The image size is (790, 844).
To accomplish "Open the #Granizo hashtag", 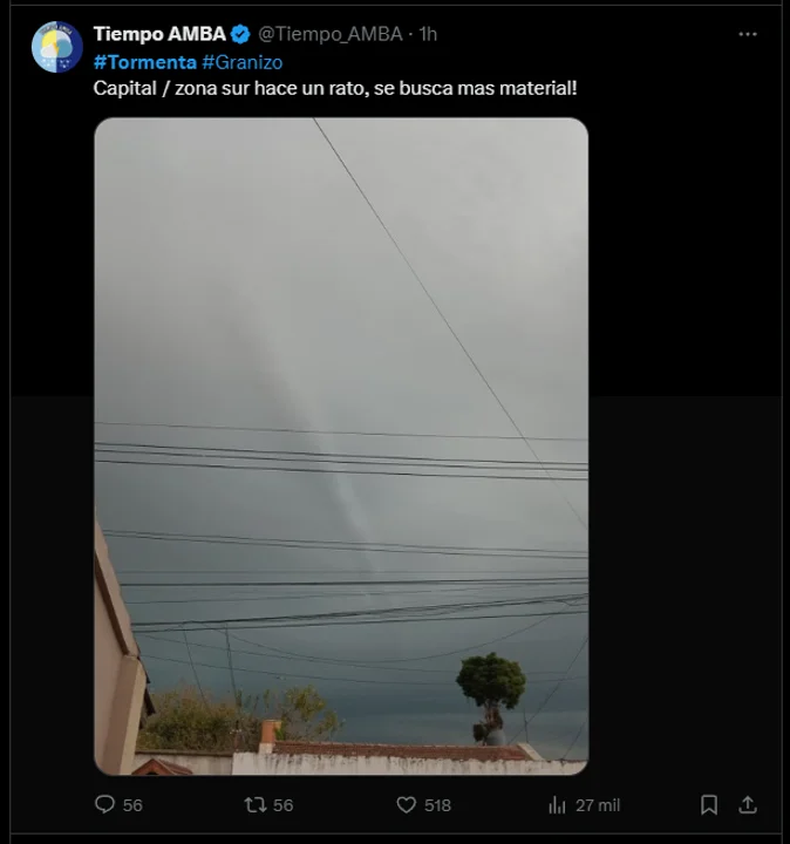I will [242, 62].
